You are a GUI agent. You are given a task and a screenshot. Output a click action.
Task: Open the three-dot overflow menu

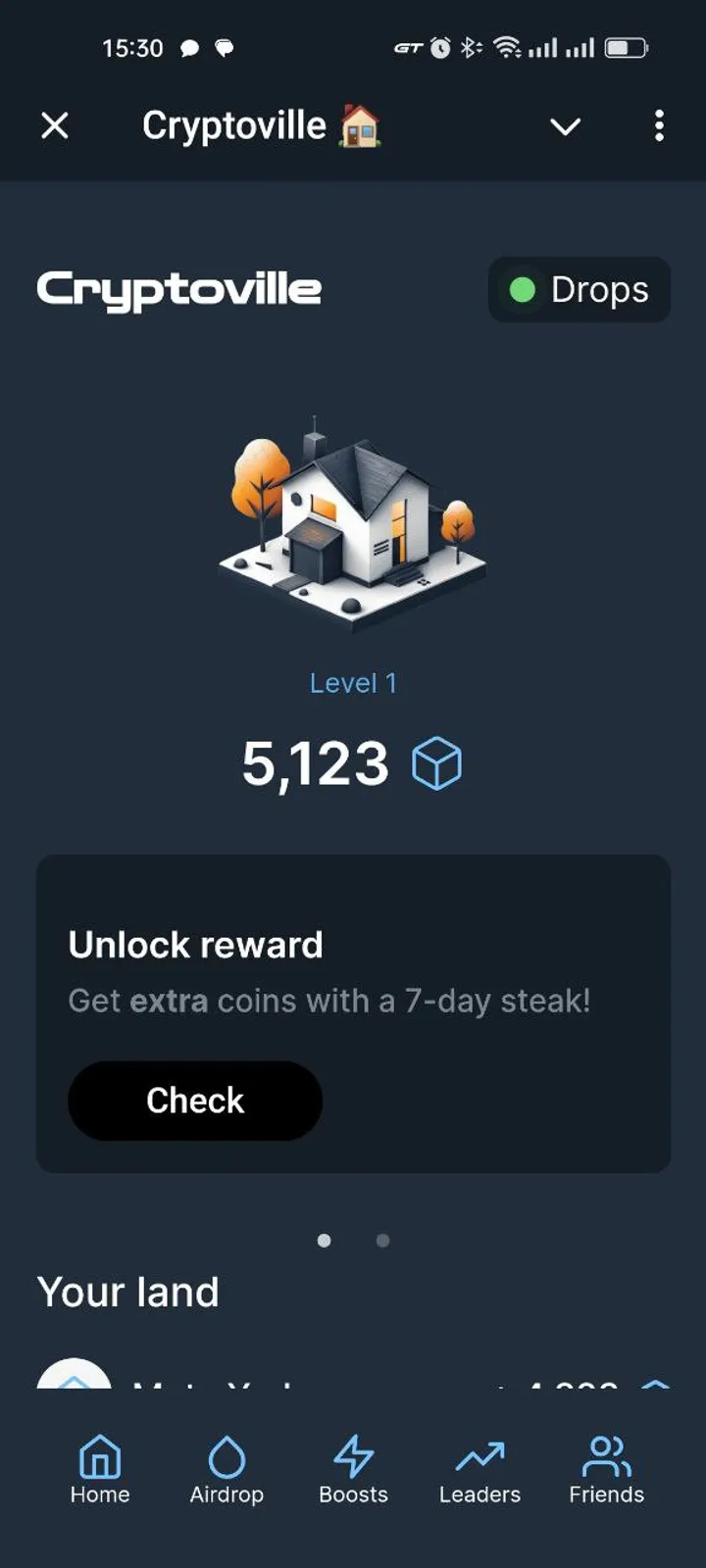click(659, 126)
